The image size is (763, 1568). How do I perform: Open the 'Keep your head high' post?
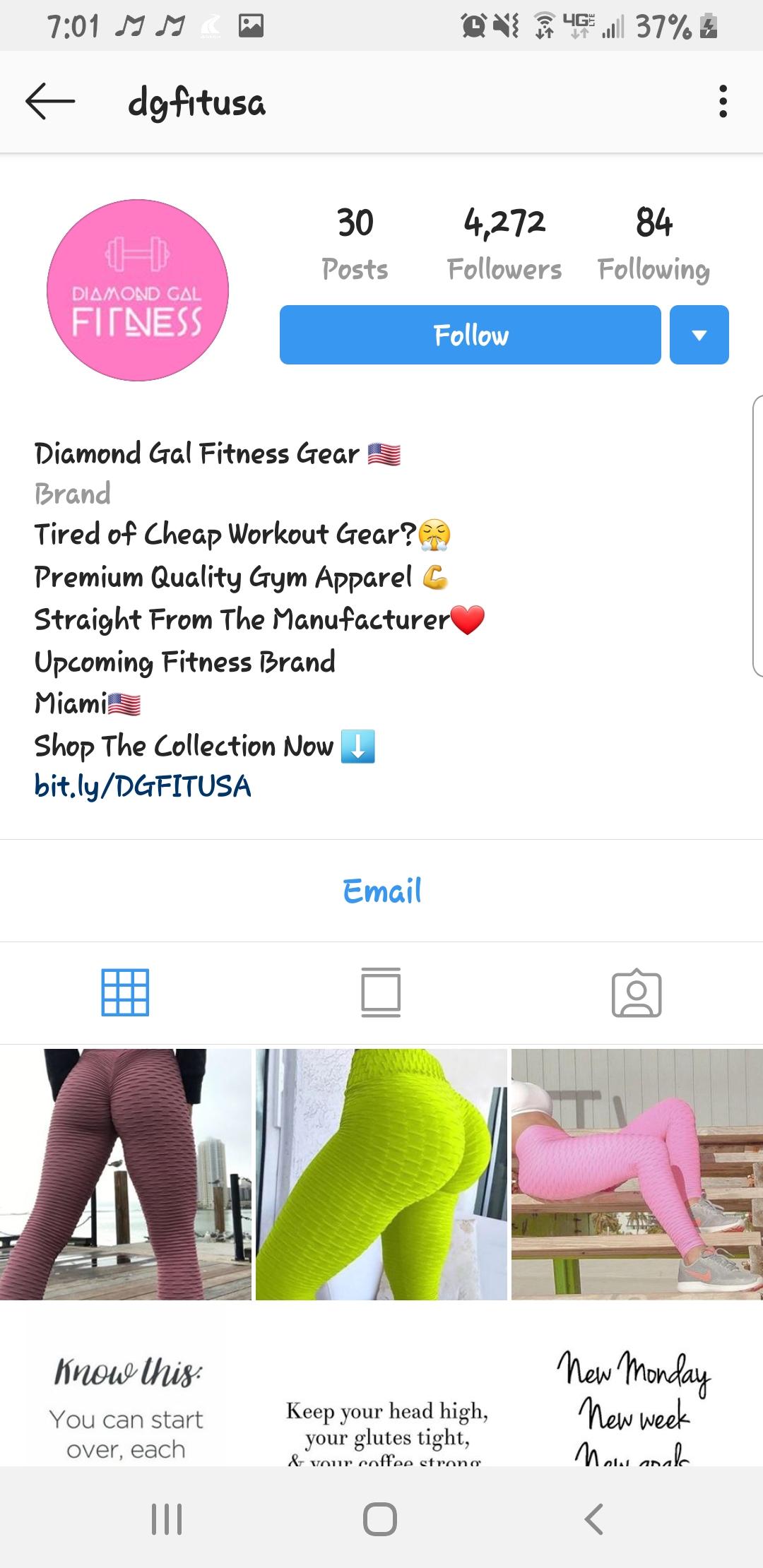coord(381,1385)
